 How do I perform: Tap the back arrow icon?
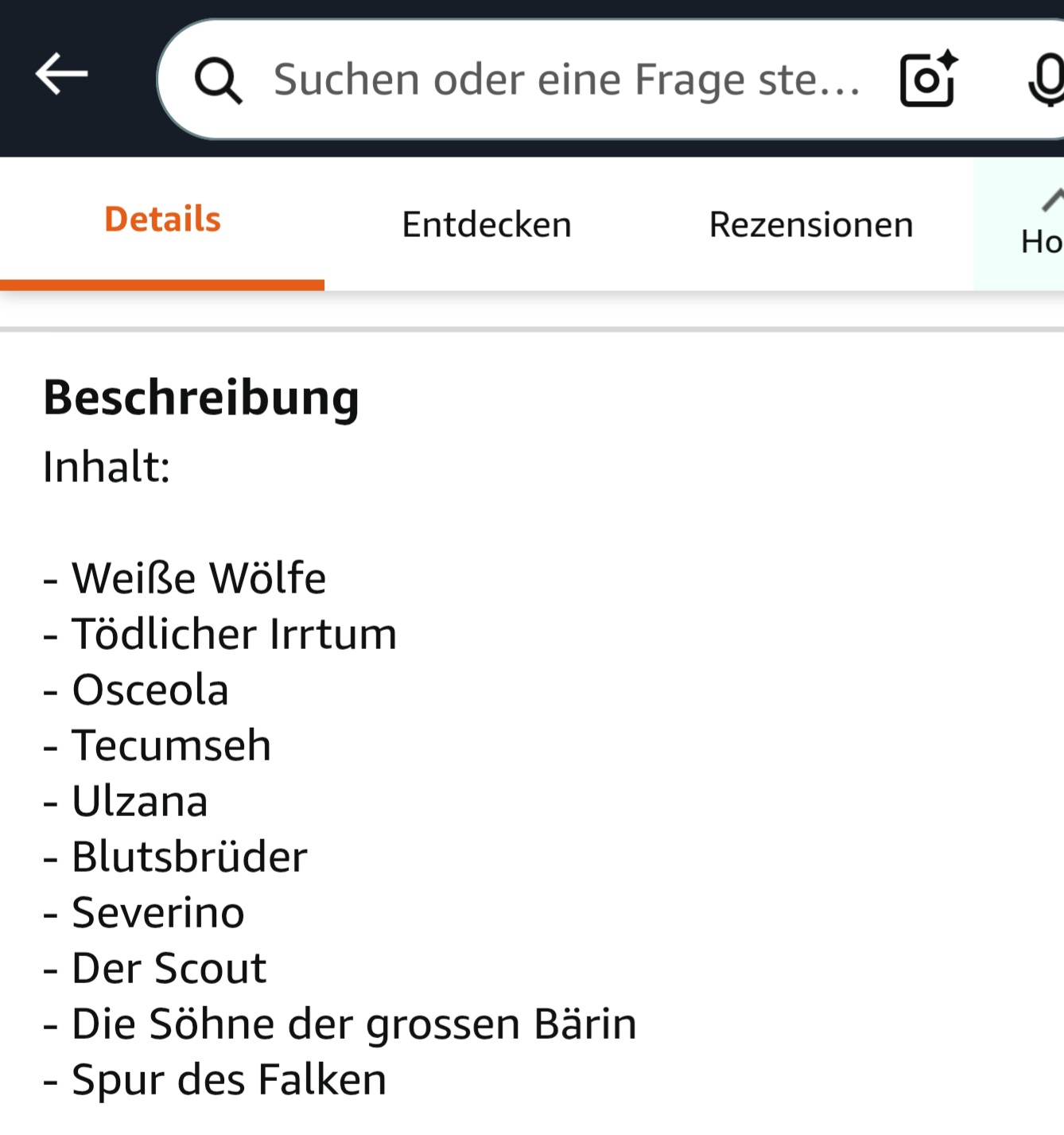[62, 75]
